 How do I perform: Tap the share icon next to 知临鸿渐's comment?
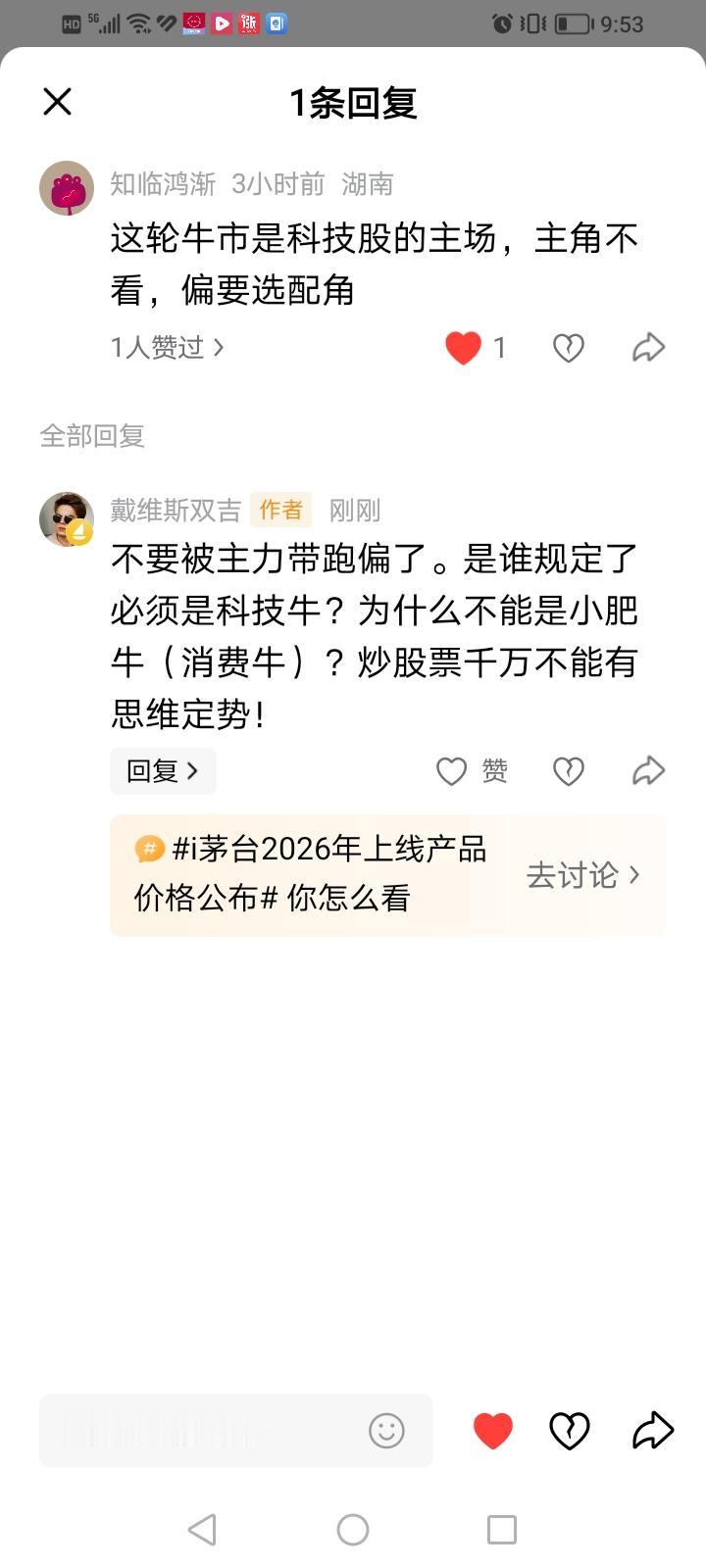pos(648,347)
